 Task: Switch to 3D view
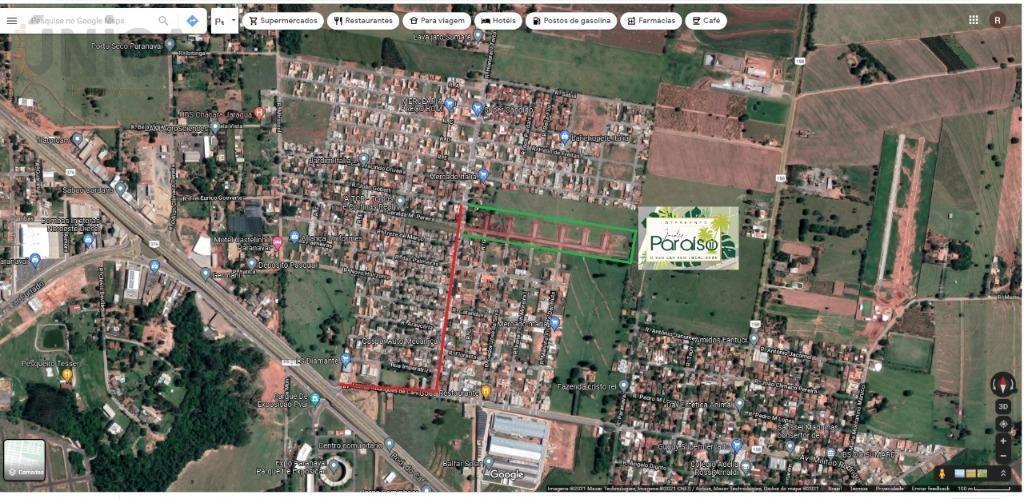tap(1003, 407)
